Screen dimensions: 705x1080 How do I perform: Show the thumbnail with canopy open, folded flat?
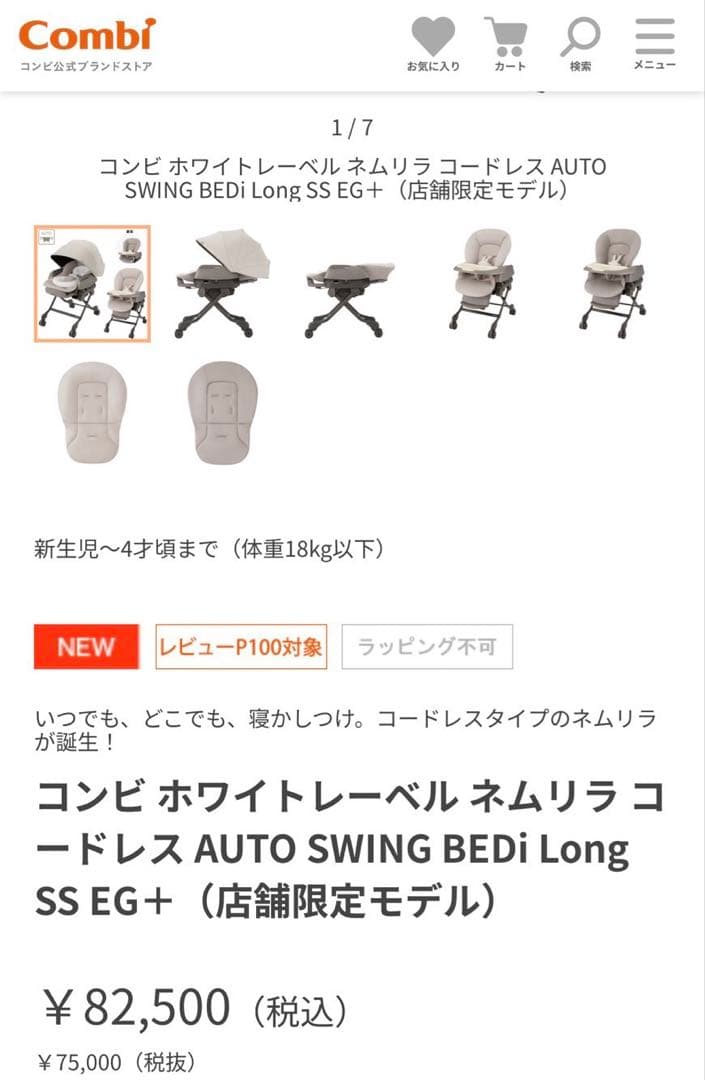click(x=223, y=284)
